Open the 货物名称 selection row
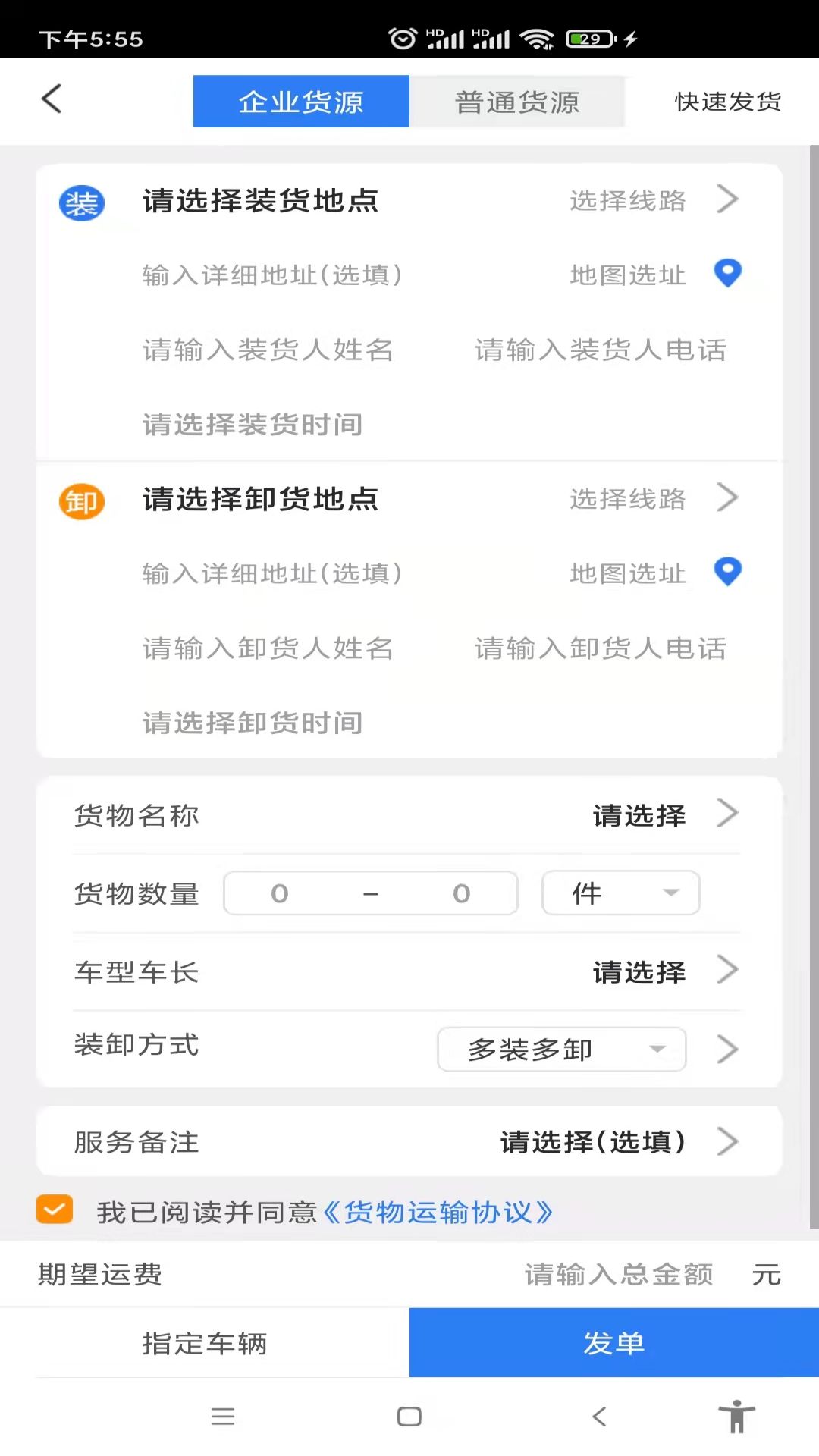 pyautogui.click(x=409, y=815)
